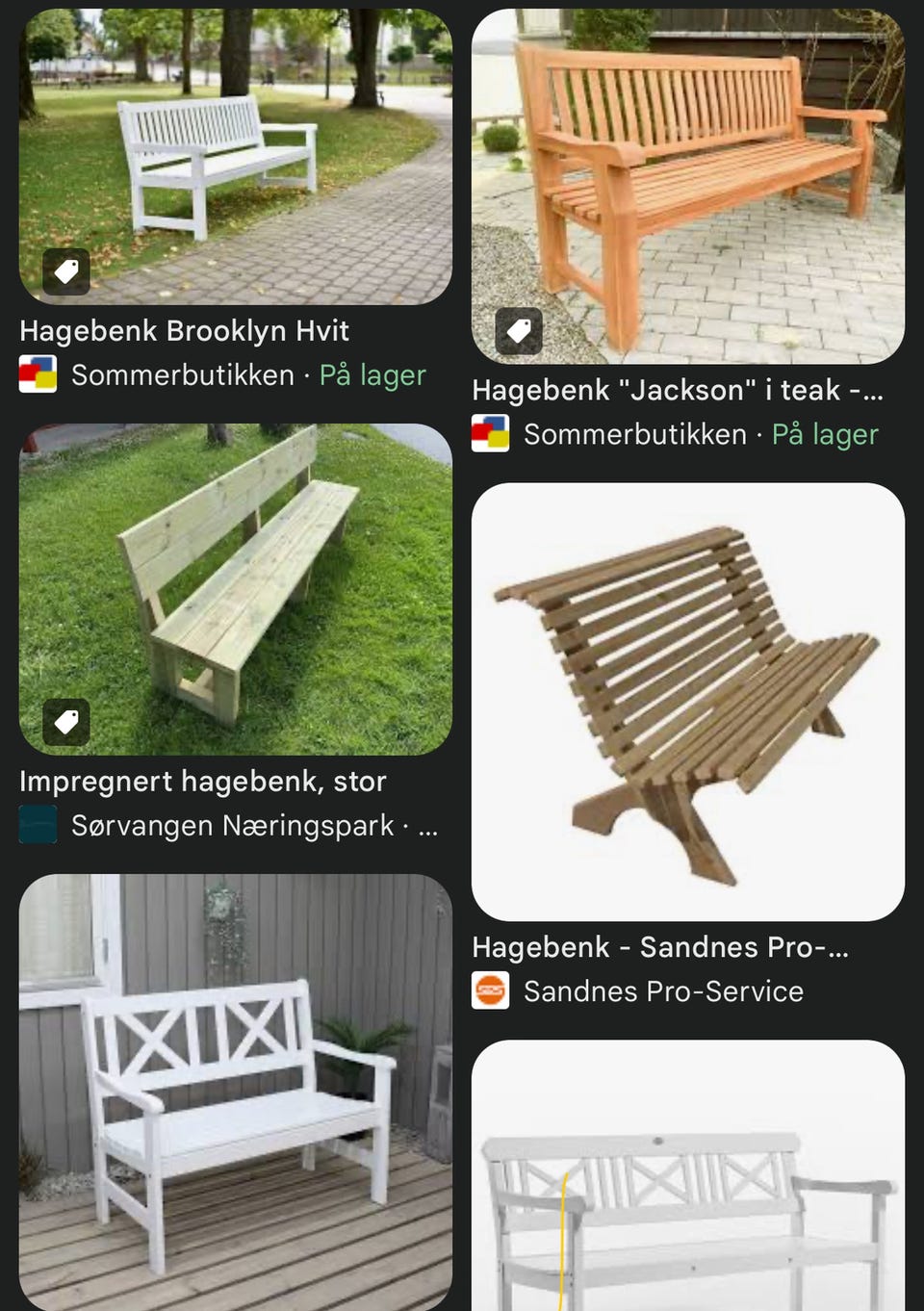The image size is (924, 1311).
Task: Open the white Brooklyn bench thumbnail image
Action: pos(236,154)
